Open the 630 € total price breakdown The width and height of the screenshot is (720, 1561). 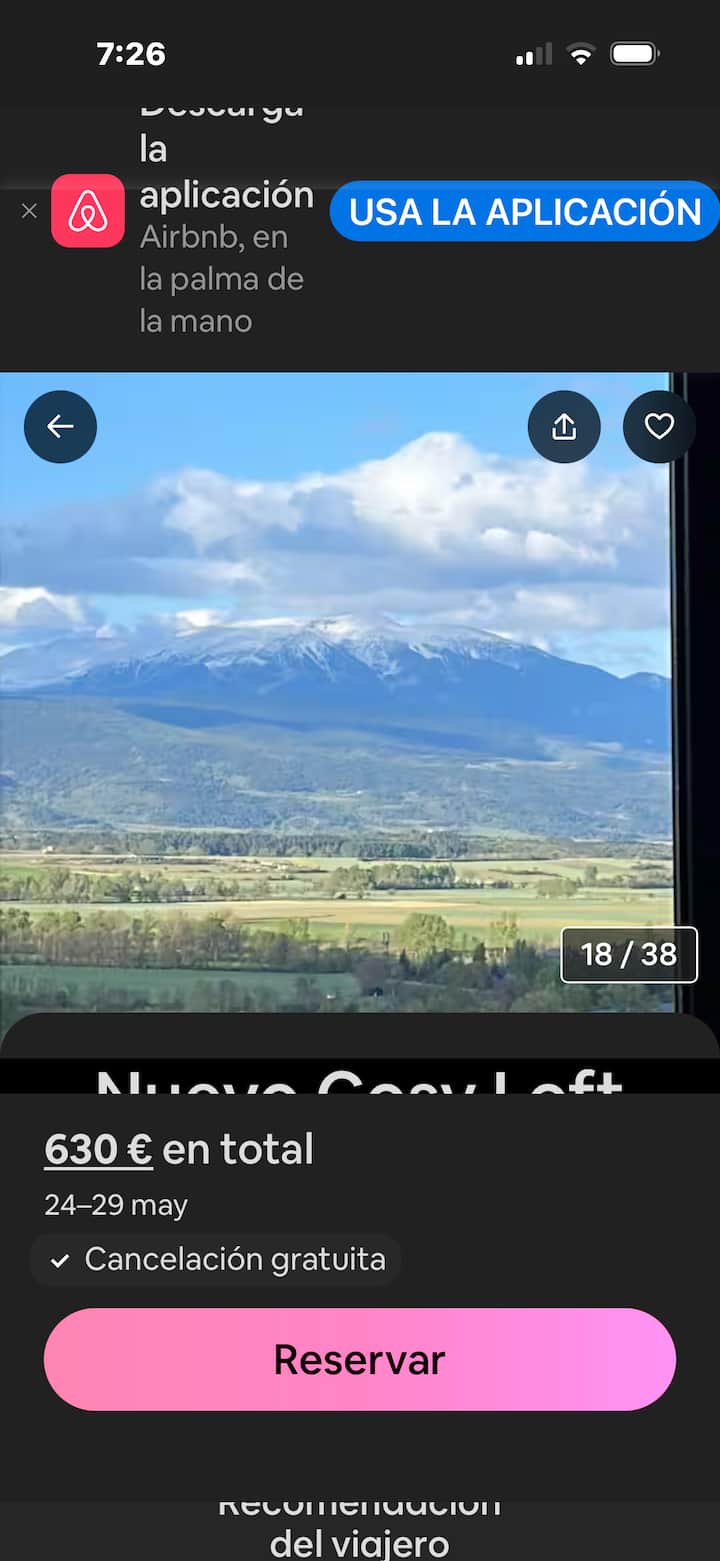pos(97,1148)
